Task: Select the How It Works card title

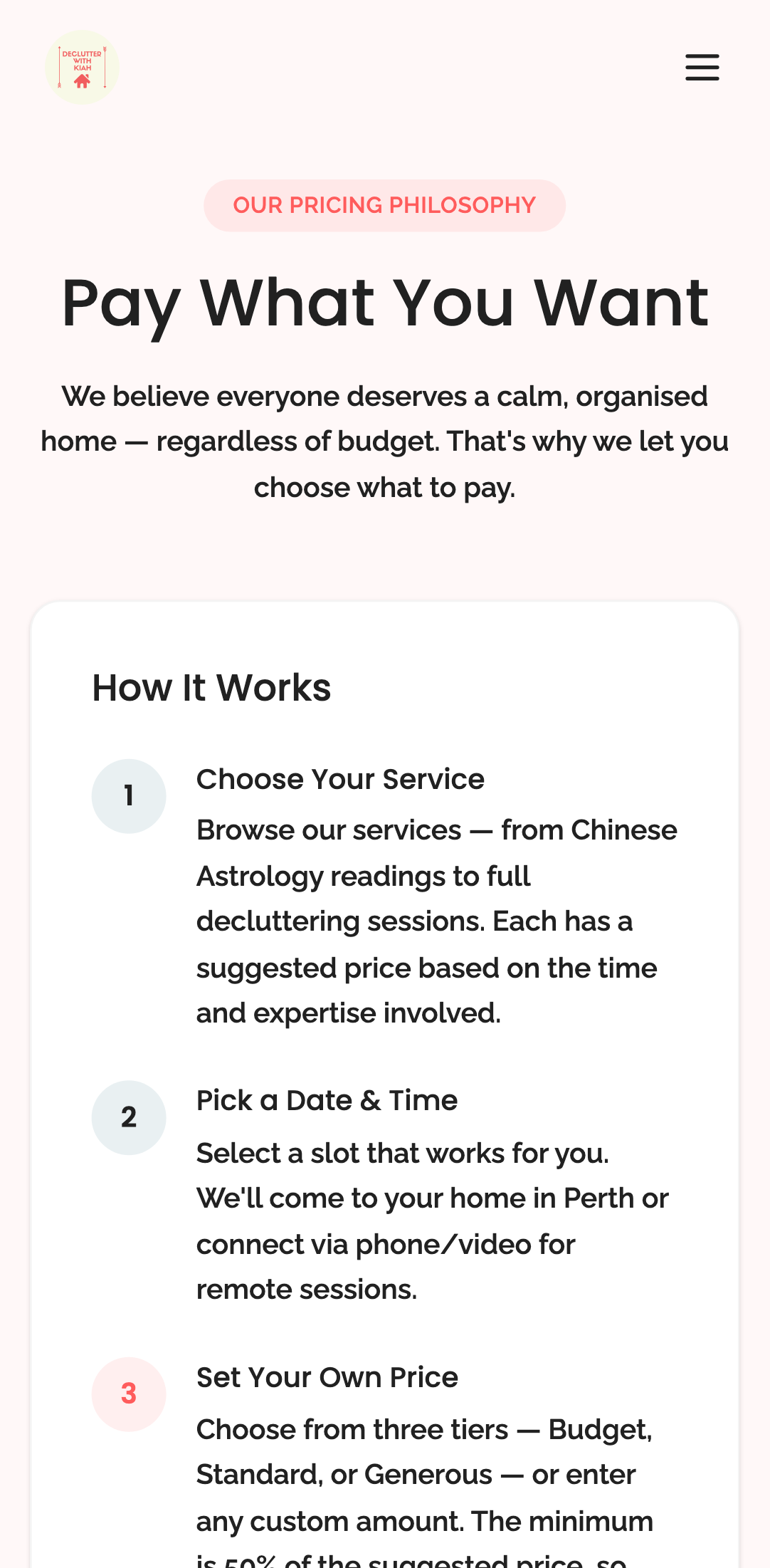Action: (212, 687)
